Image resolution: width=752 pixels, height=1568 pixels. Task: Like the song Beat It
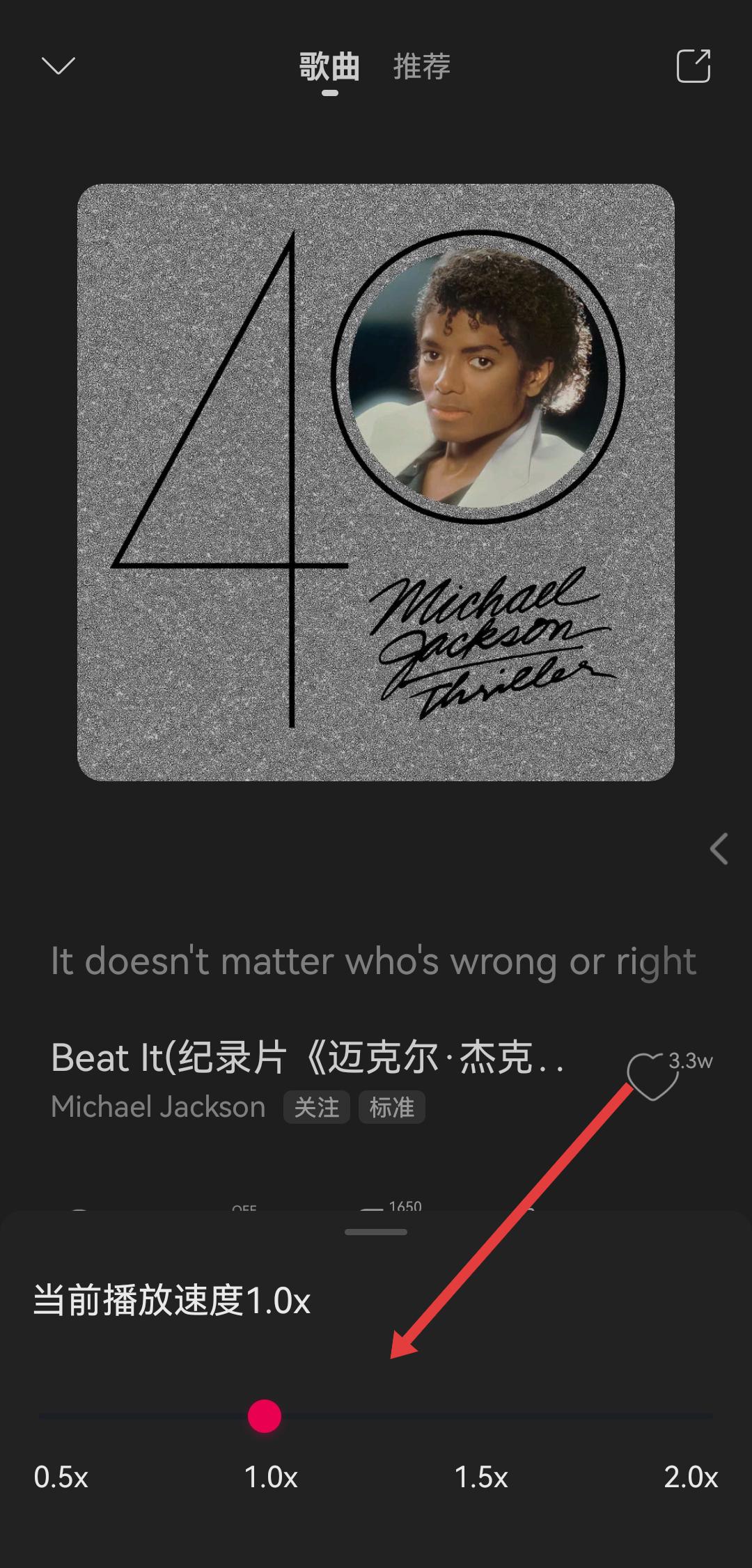(652, 1076)
